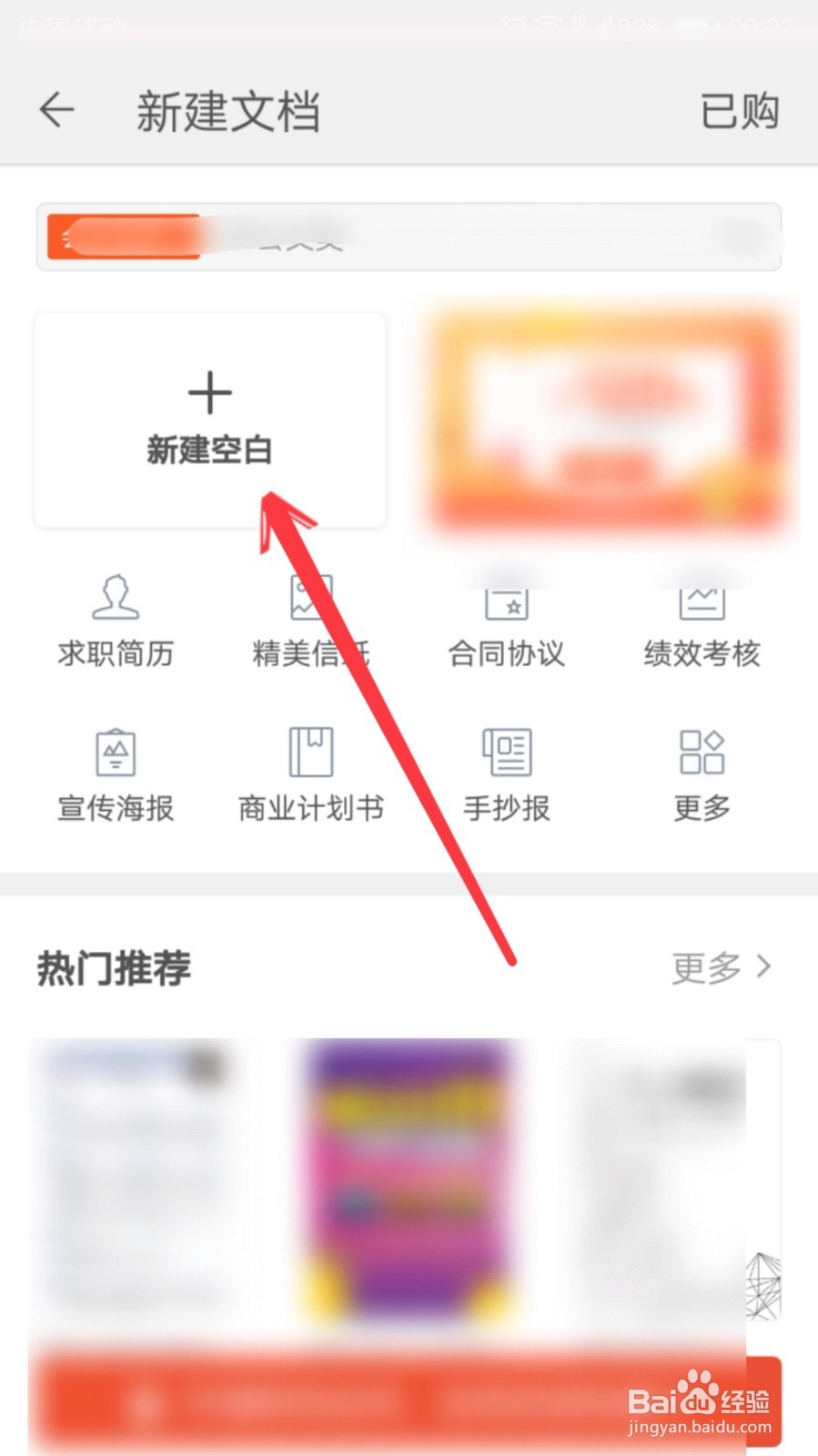
Task: Open the 已购 purchased documents page
Action: (x=739, y=109)
